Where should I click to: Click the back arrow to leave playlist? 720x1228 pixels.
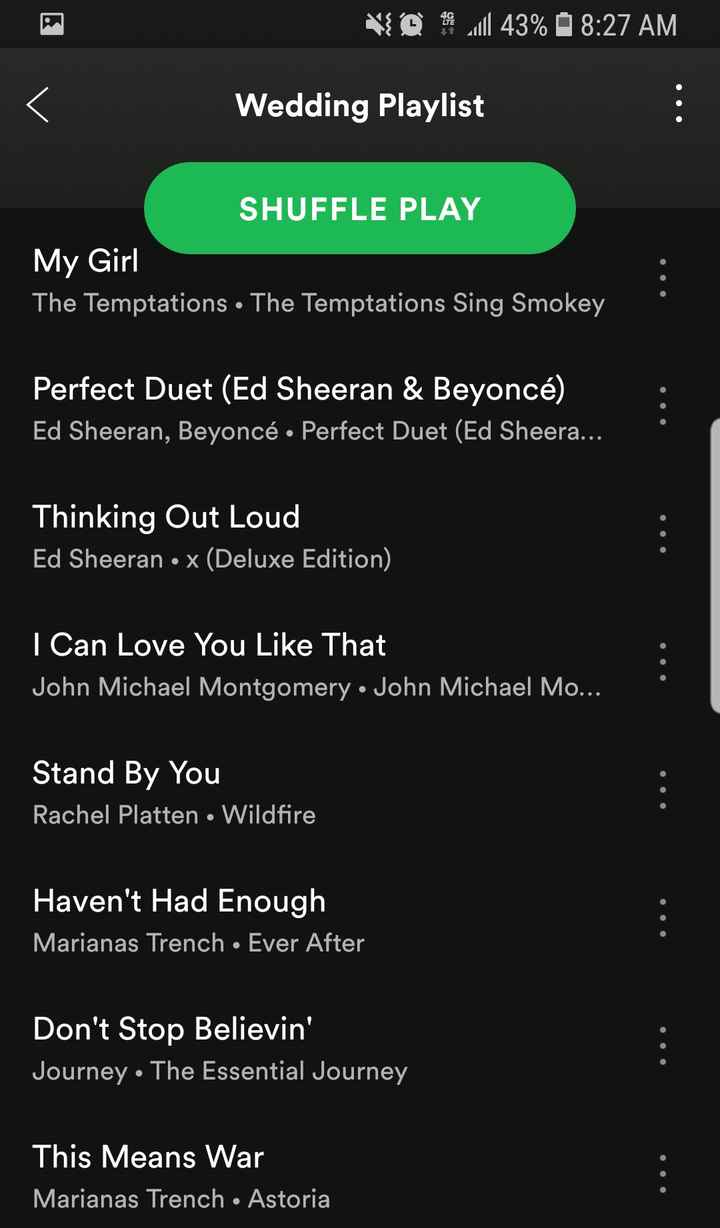click(38, 104)
